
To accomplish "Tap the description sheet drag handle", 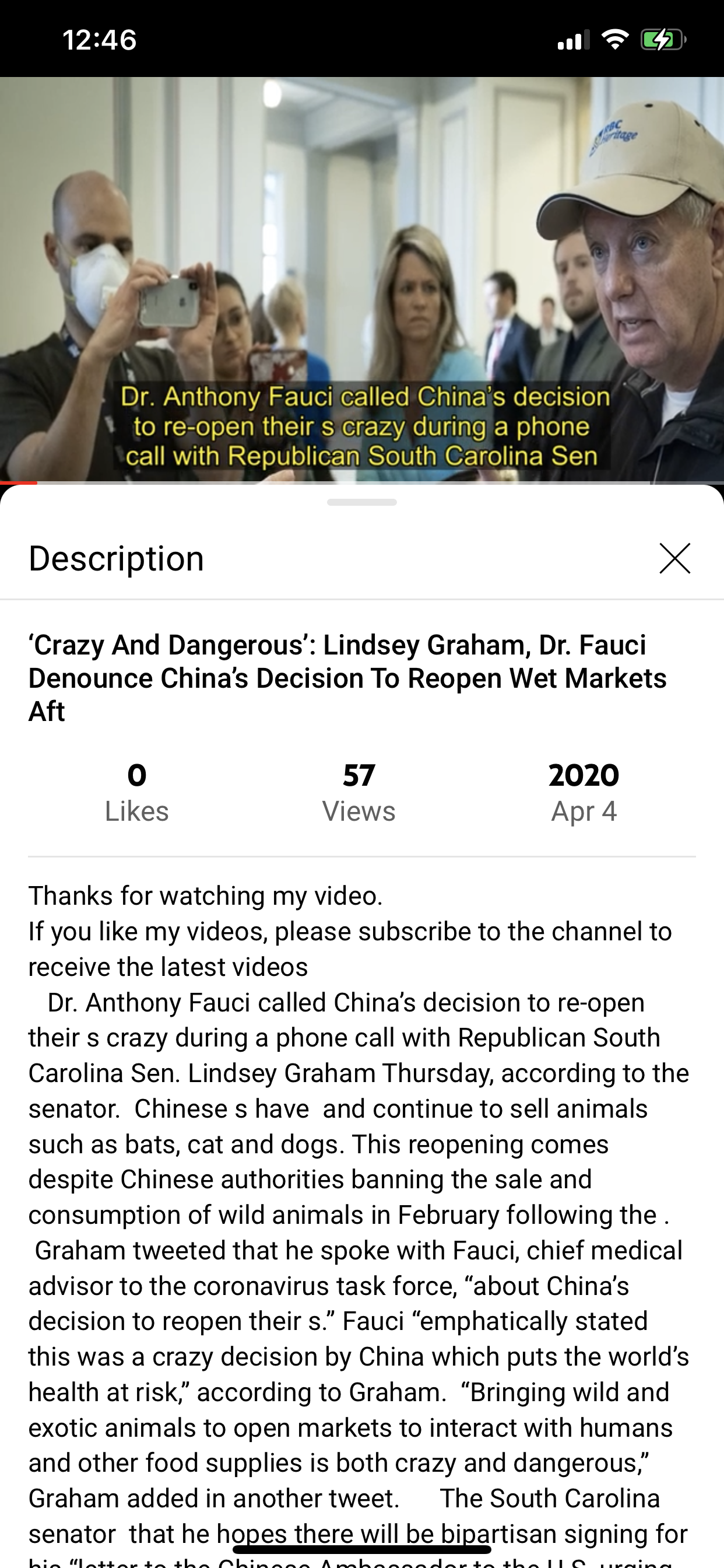I will (x=361, y=502).
